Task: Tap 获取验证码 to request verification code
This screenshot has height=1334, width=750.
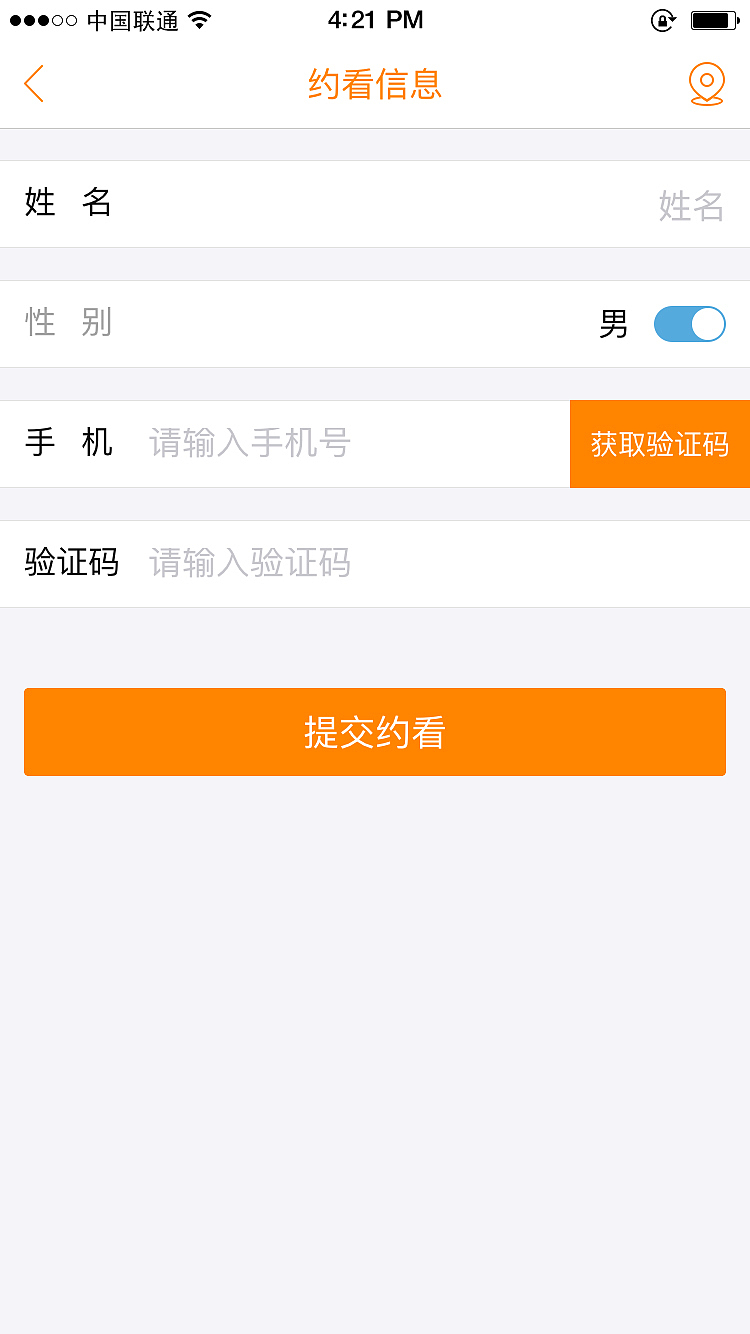Action: coord(660,444)
